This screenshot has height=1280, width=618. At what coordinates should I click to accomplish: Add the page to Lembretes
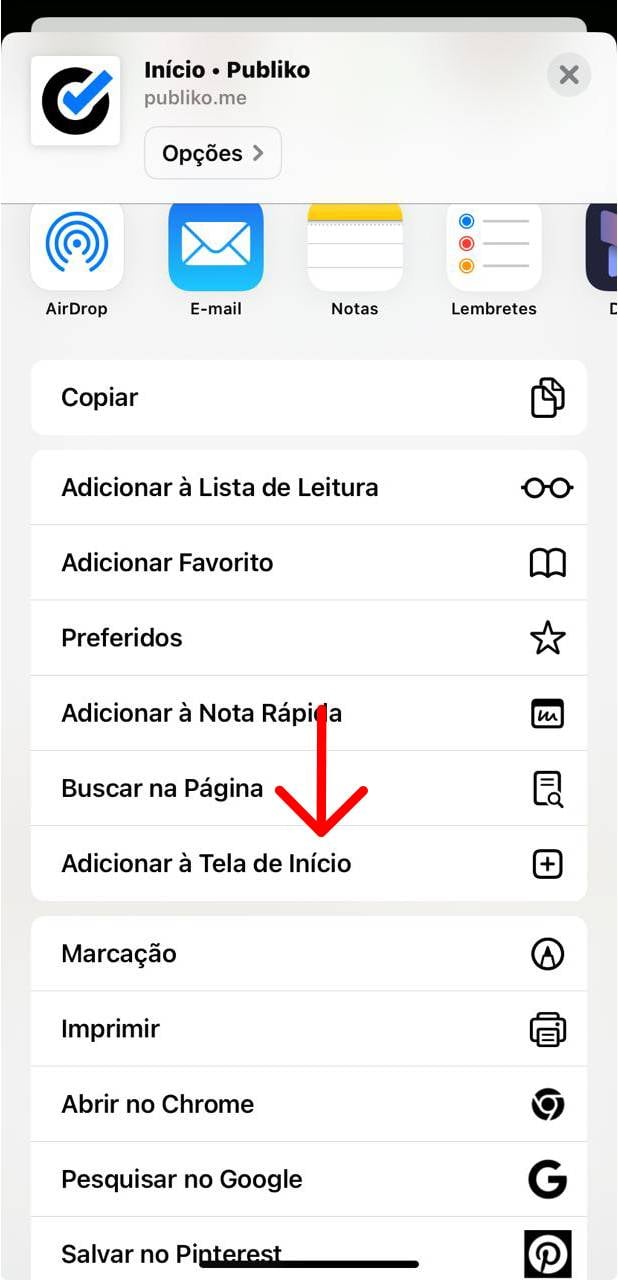[494, 246]
